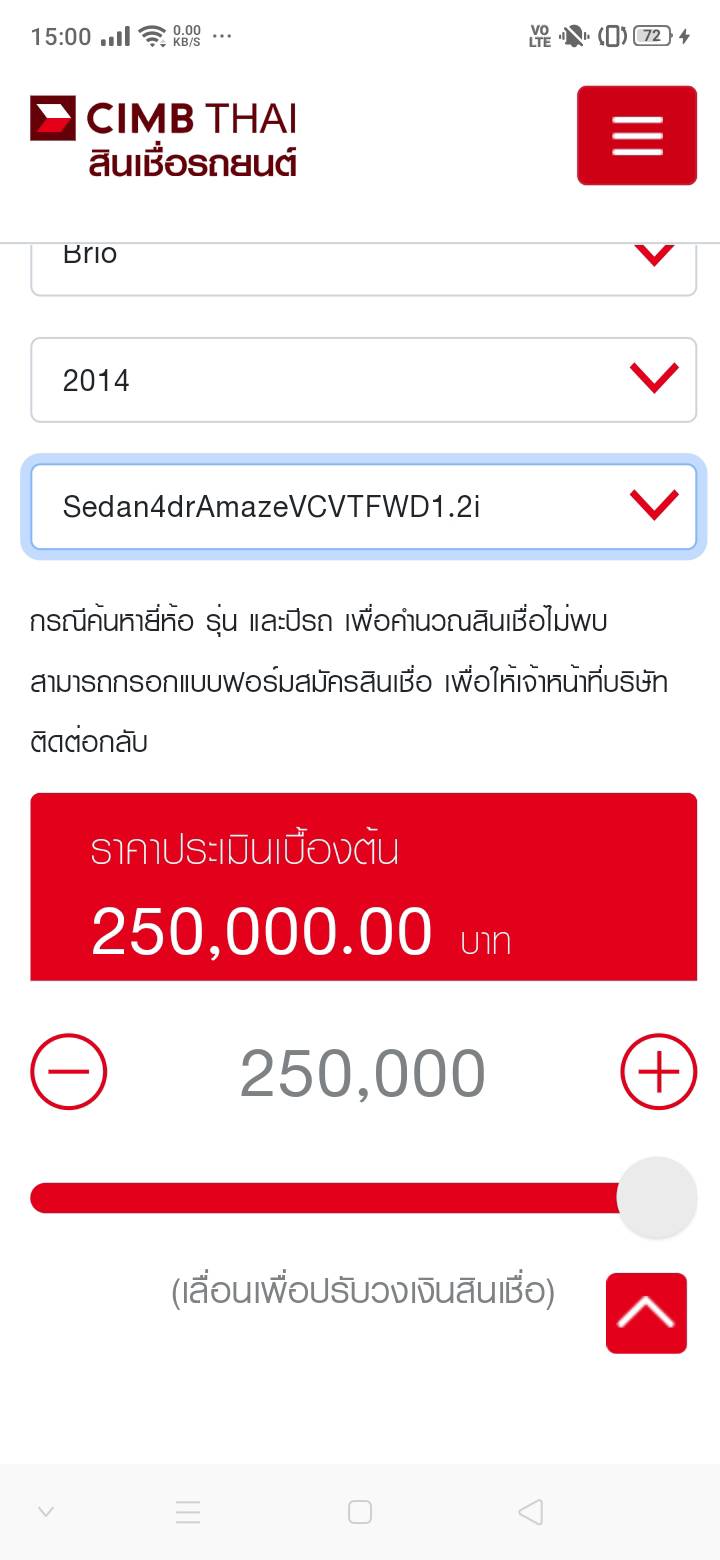This screenshot has height=1560, width=720.
Task: Change the Sedan4drAmazeVCVTFWD1.2i variant dropdown
Action: tap(363, 507)
